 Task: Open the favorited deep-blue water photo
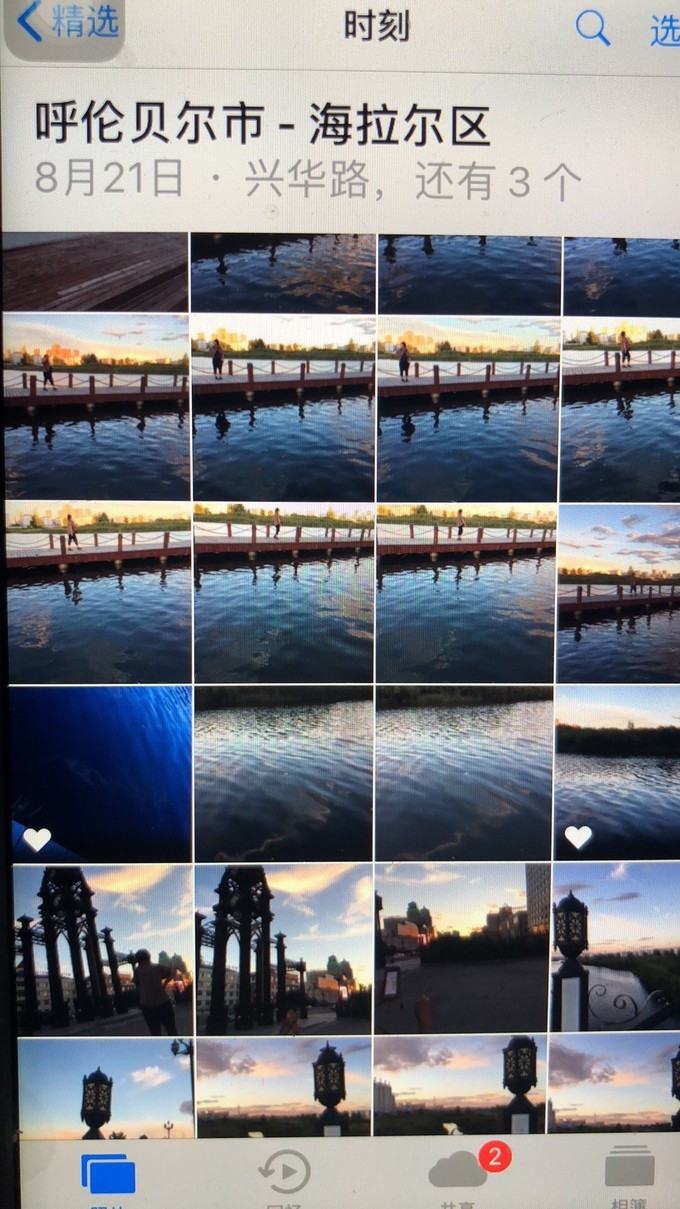[100, 772]
